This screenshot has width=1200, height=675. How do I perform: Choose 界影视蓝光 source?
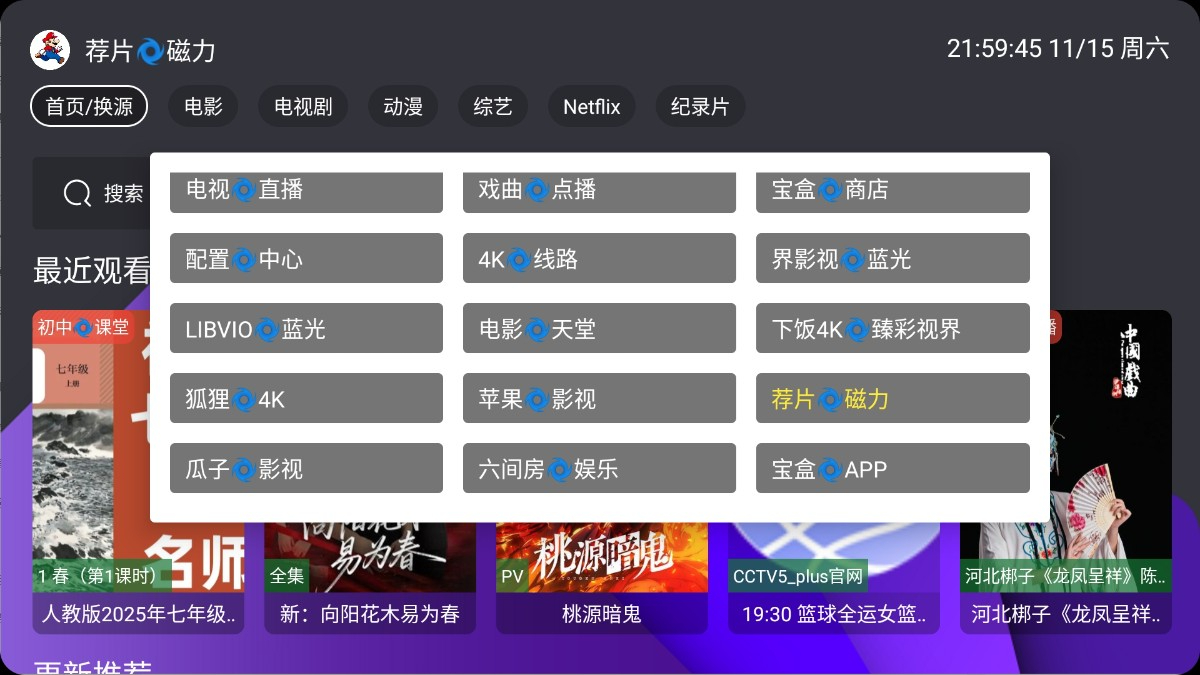click(892, 259)
